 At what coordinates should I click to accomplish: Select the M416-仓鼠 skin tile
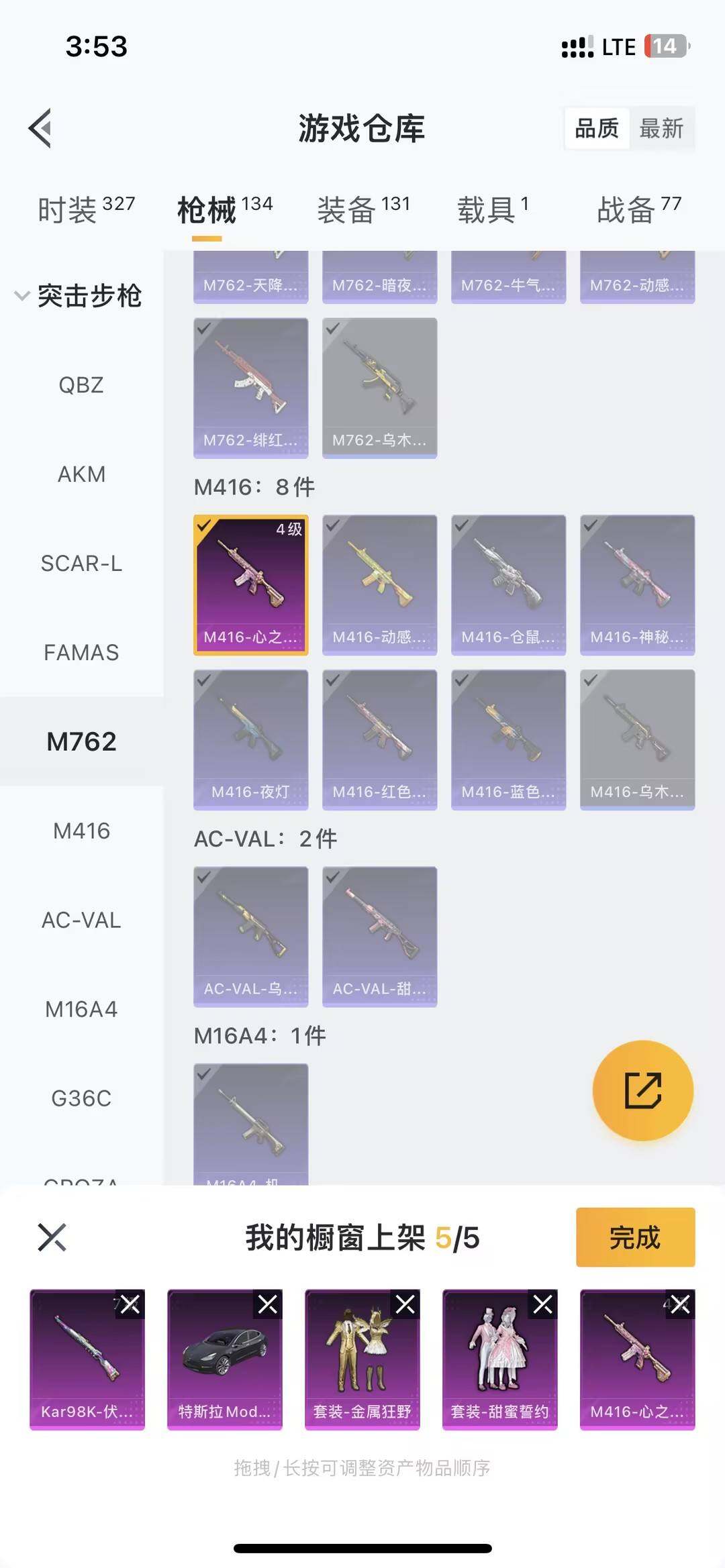click(x=508, y=584)
